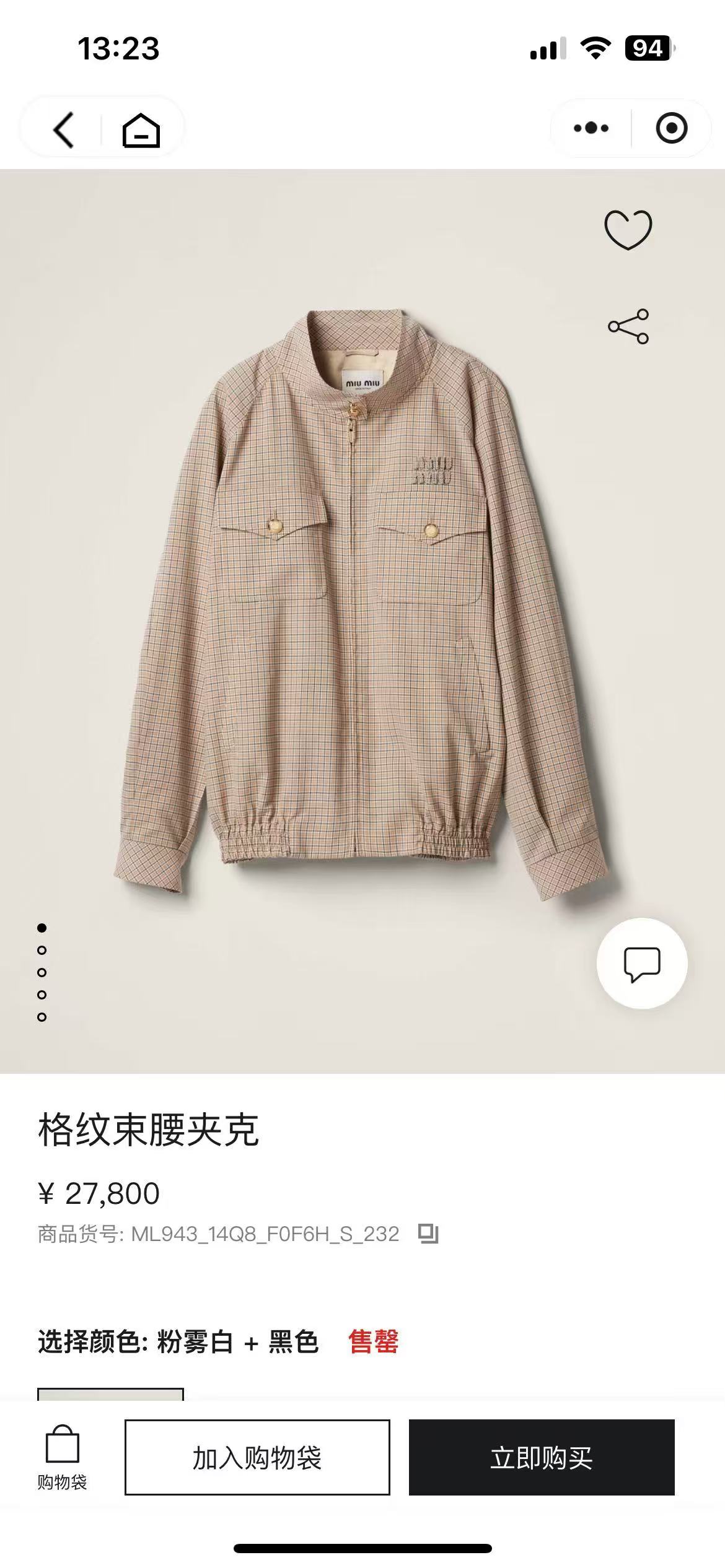Open the customer service chat bubble
The image size is (725, 1568).
tap(642, 964)
